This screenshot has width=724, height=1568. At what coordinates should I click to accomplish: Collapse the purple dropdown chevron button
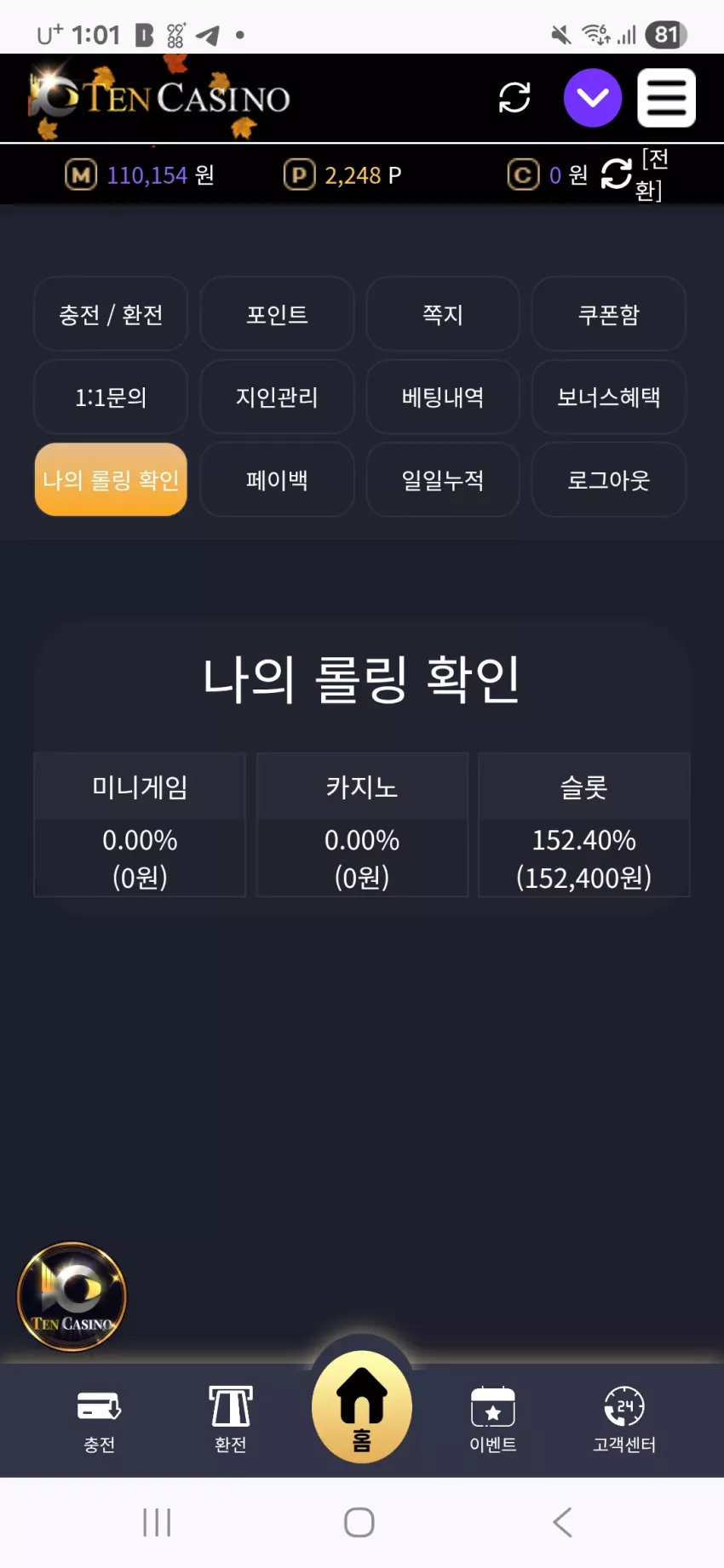[593, 98]
